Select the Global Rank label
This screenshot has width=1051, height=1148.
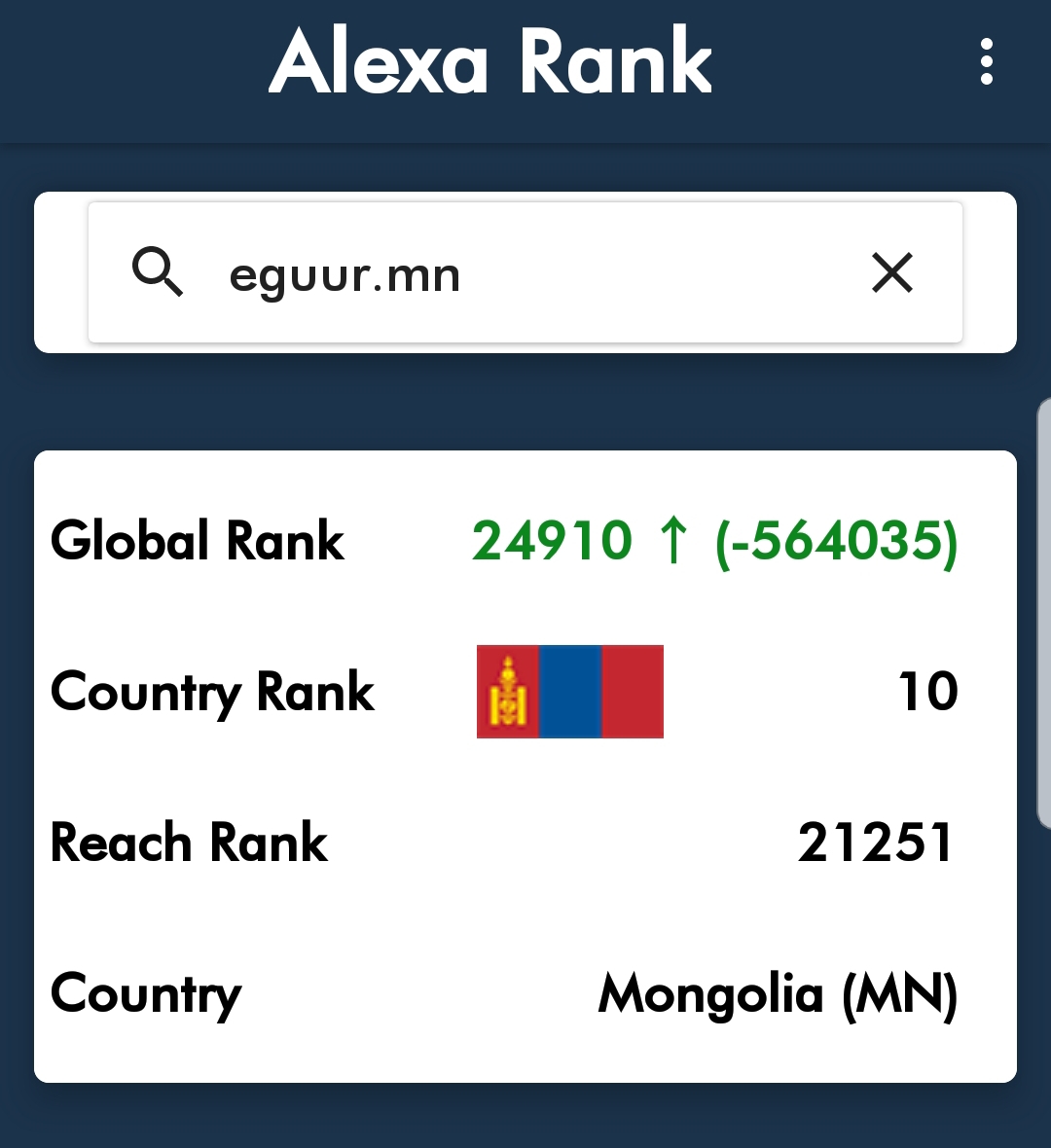coord(197,541)
